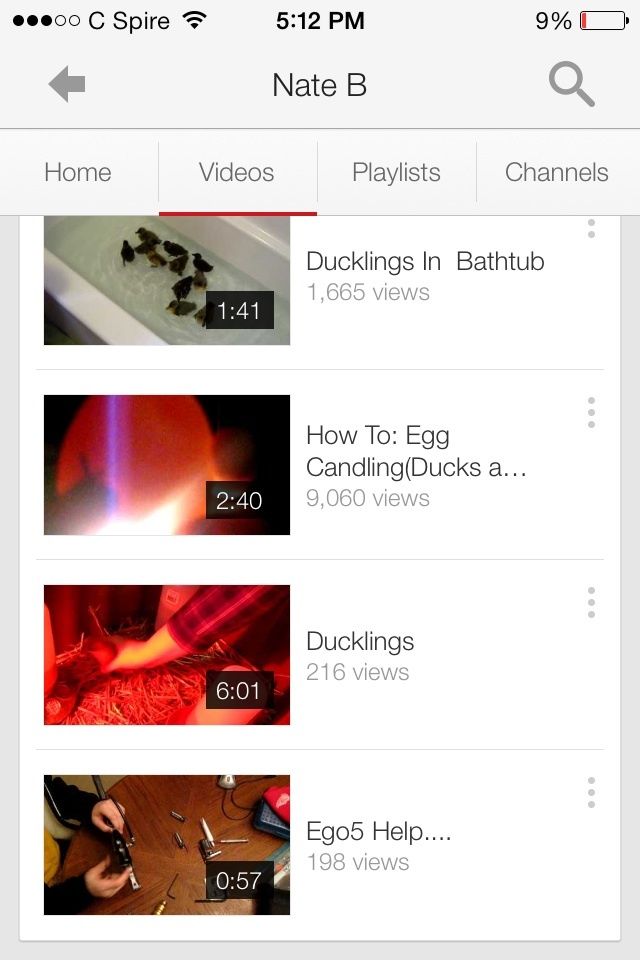Viewport: 640px width, 960px height.
Task: Watch the Ducklings video with 216 views
Action: pos(167,655)
